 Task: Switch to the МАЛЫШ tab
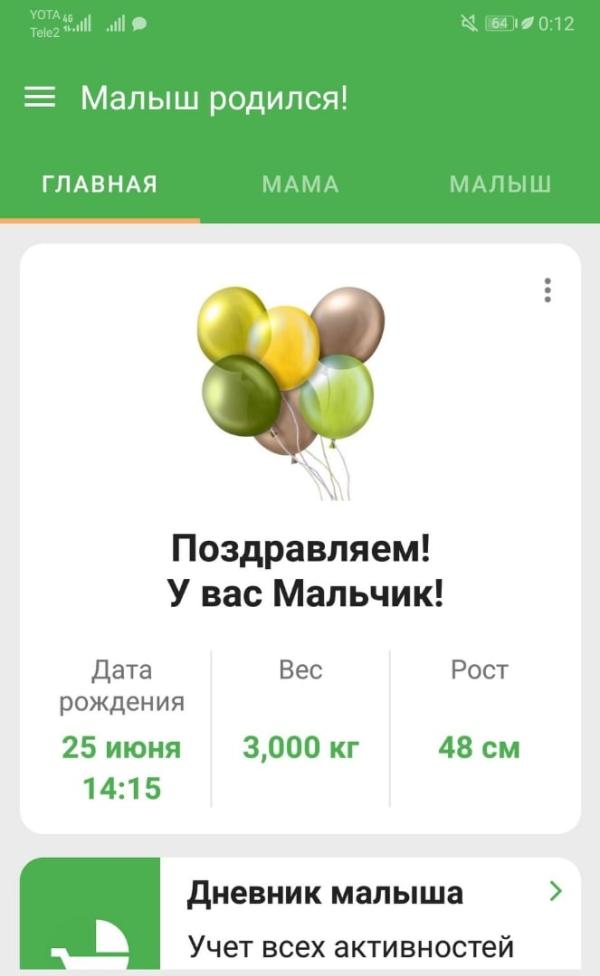coord(500,185)
